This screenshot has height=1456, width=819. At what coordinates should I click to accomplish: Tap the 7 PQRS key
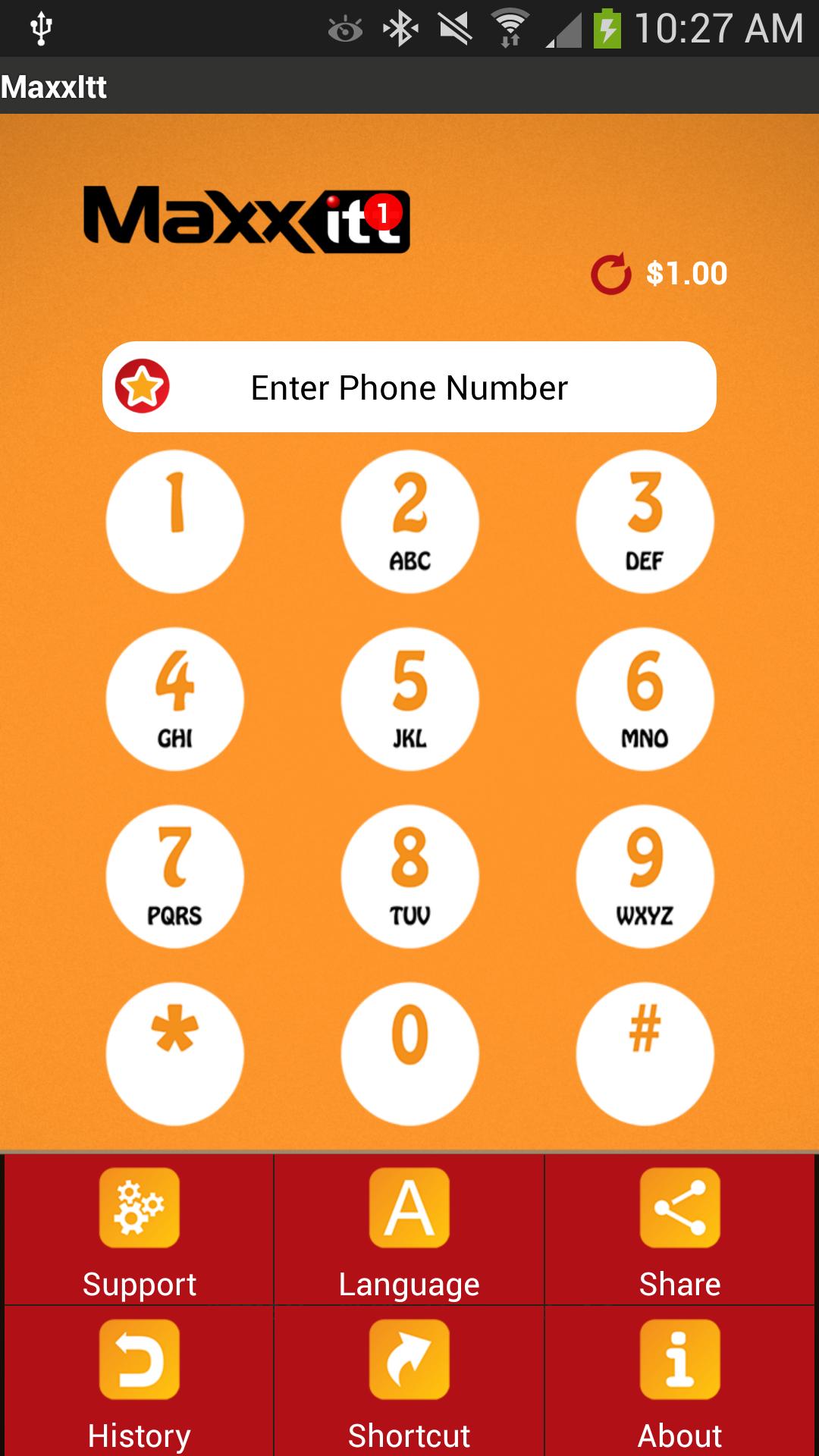point(175,876)
